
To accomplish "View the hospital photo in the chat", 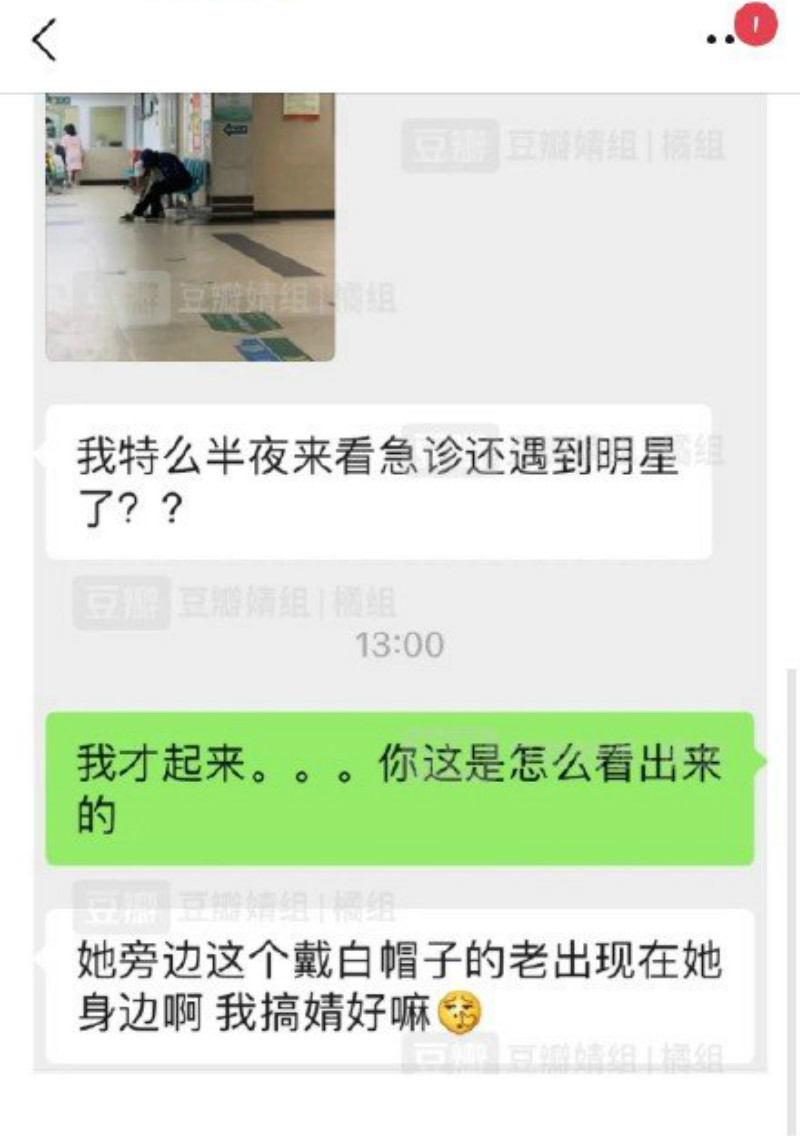I will [190, 226].
